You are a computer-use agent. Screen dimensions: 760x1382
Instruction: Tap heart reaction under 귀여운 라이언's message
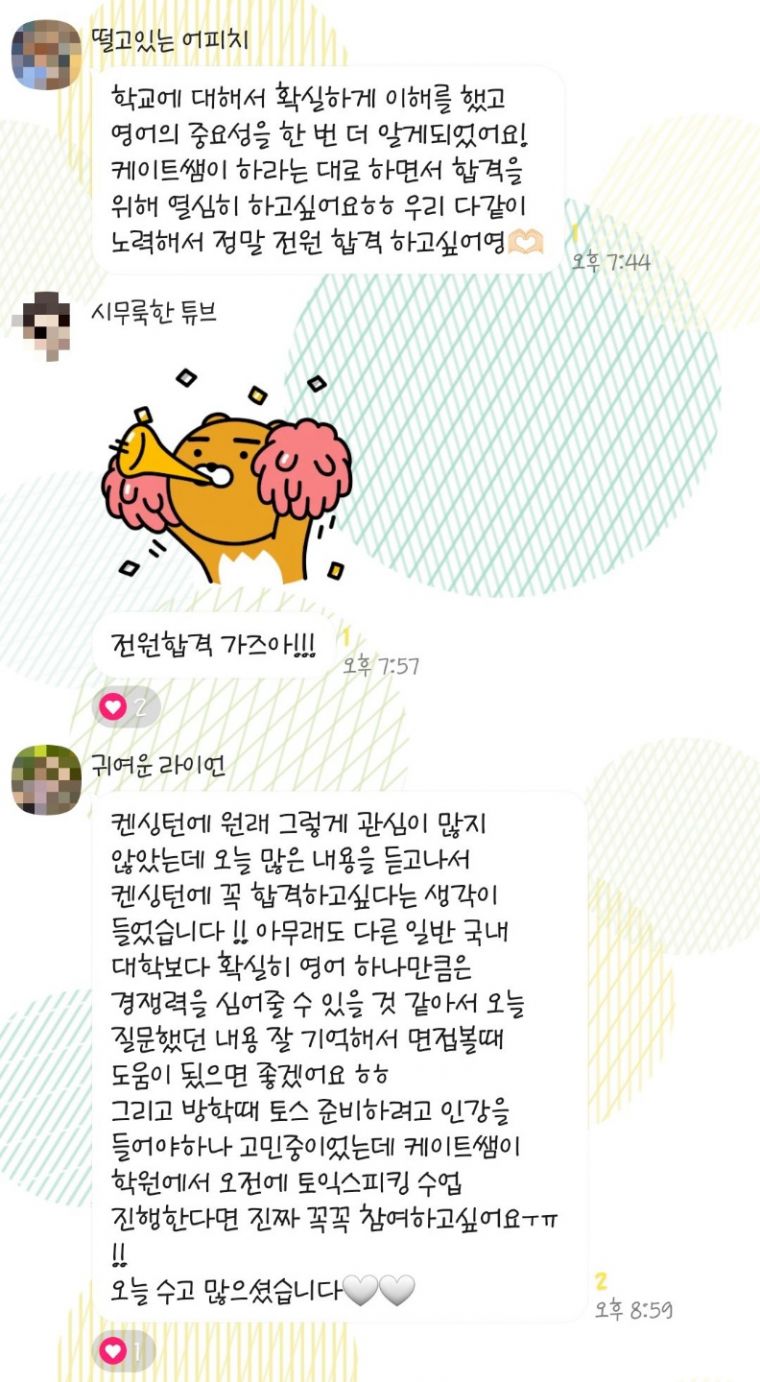pyautogui.click(x=125, y=1351)
